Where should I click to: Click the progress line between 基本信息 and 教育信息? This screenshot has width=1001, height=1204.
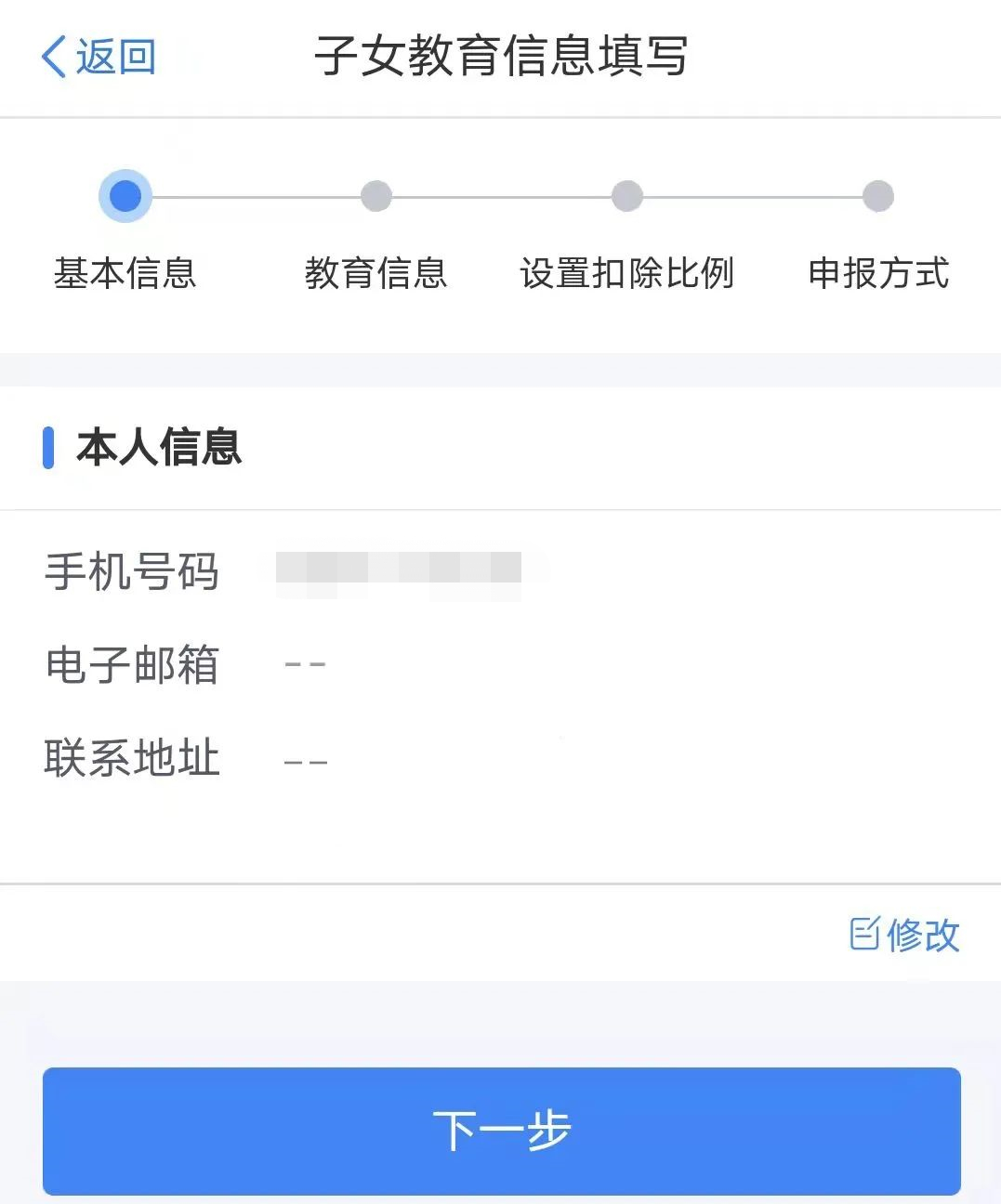251,195
